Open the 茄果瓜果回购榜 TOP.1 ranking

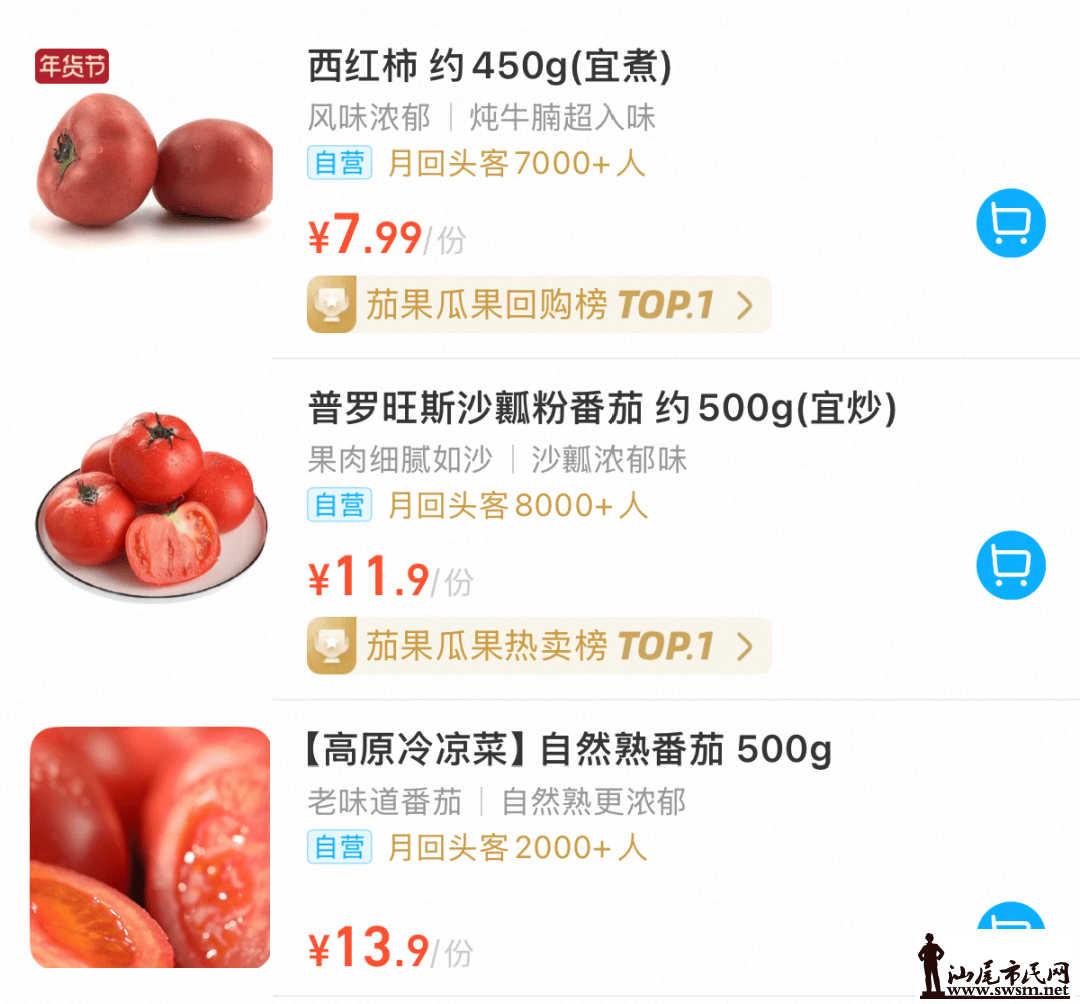tap(538, 305)
